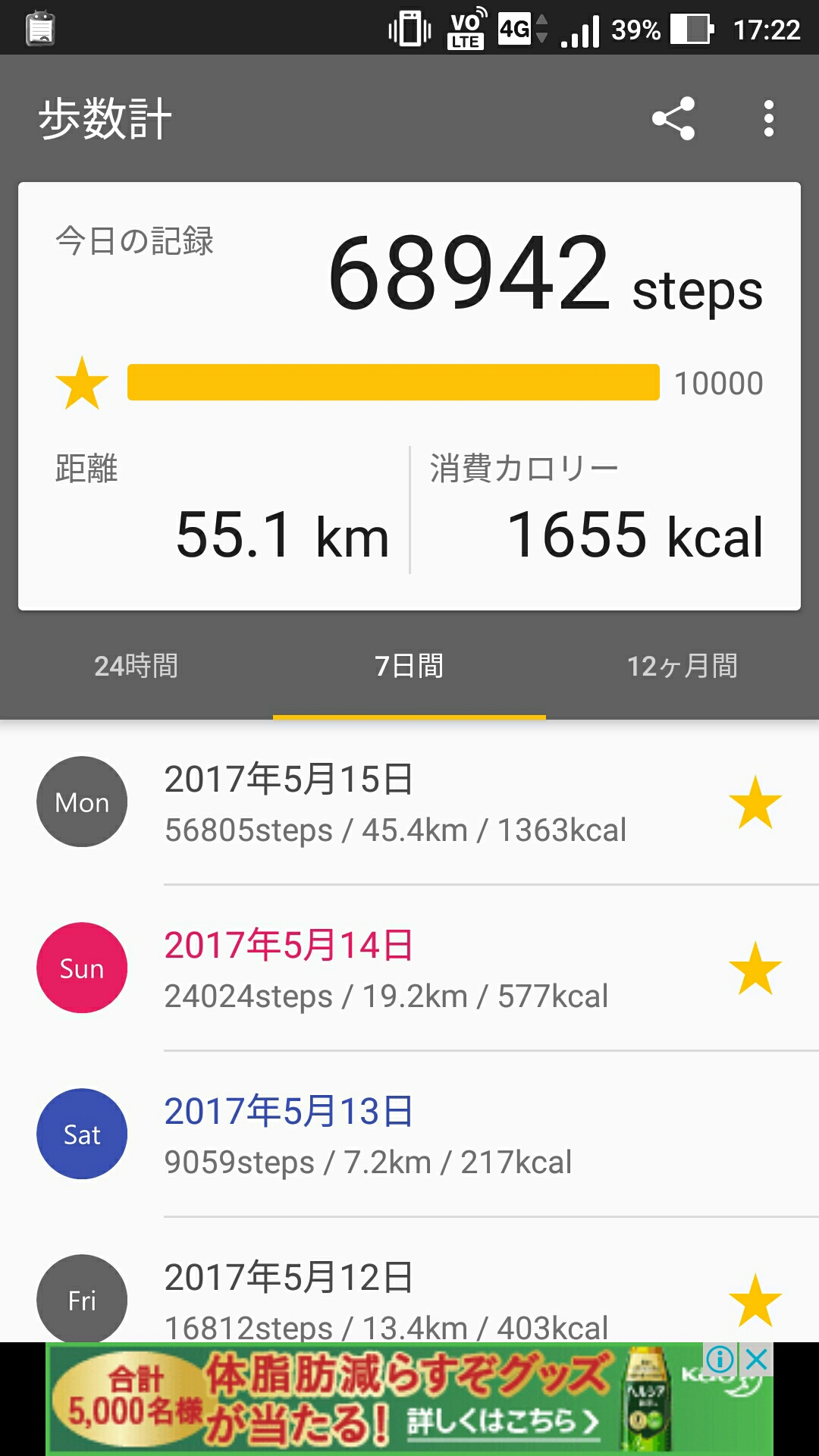Open the Sunday 2017年5月14日 record

[409, 969]
